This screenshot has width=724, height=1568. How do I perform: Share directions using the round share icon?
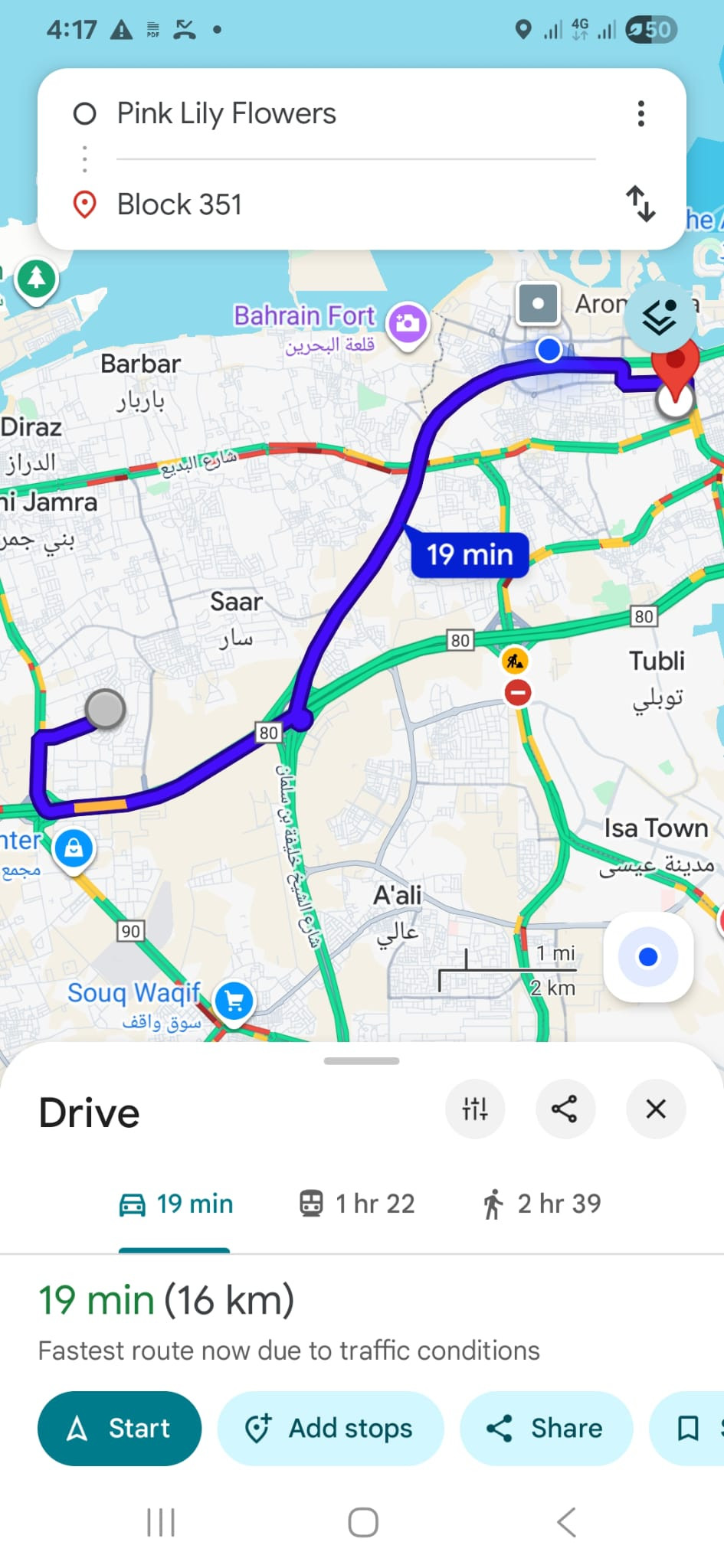click(x=565, y=1109)
